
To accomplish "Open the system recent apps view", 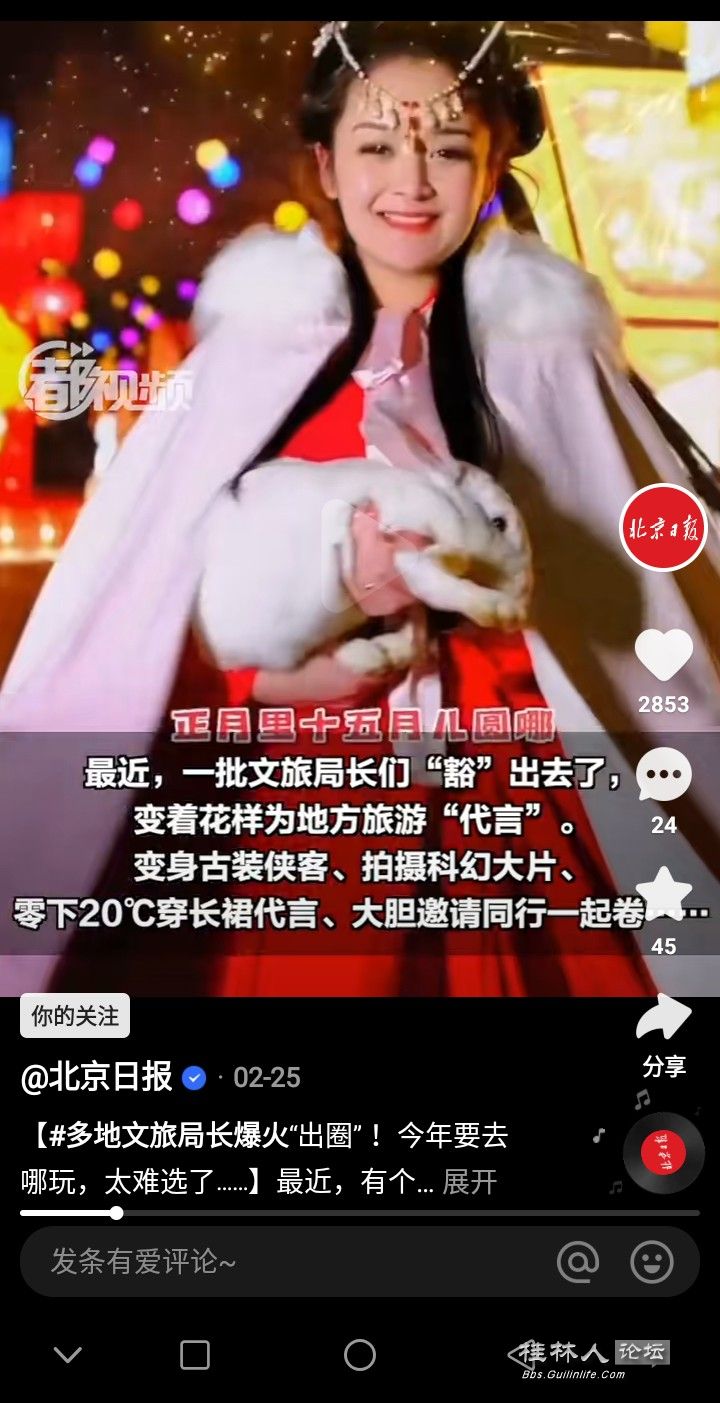I will tap(195, 1355).
